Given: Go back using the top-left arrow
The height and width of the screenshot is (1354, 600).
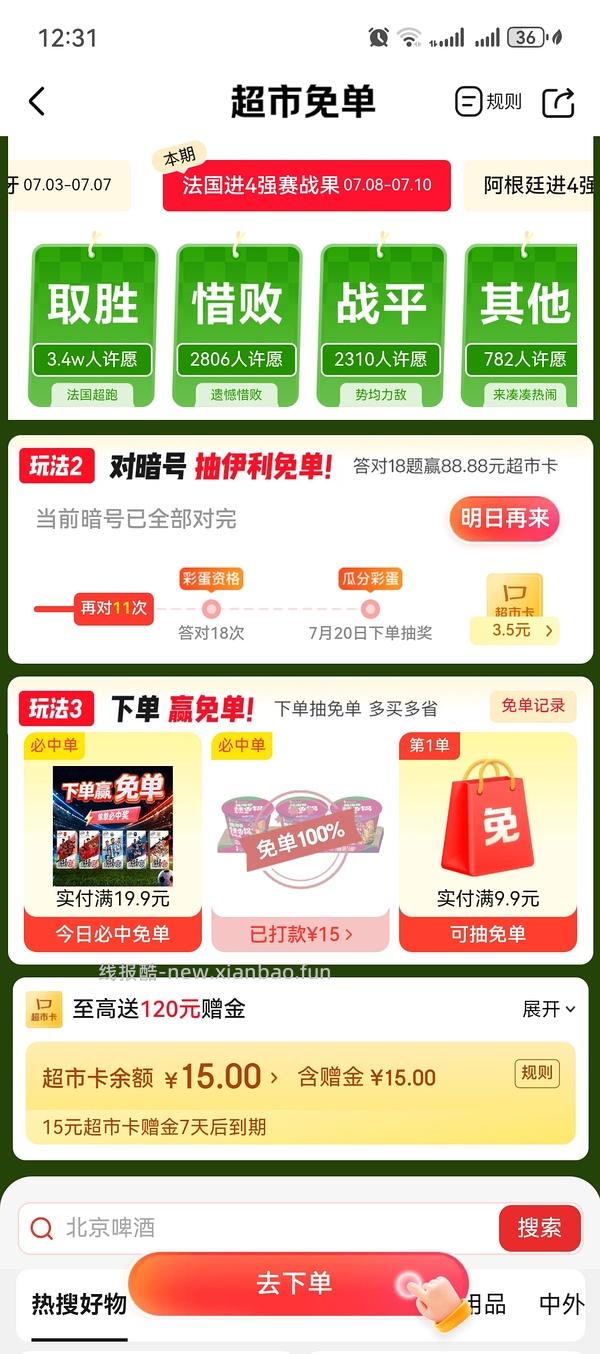Looking at the screenshot, I should point(37,101).
